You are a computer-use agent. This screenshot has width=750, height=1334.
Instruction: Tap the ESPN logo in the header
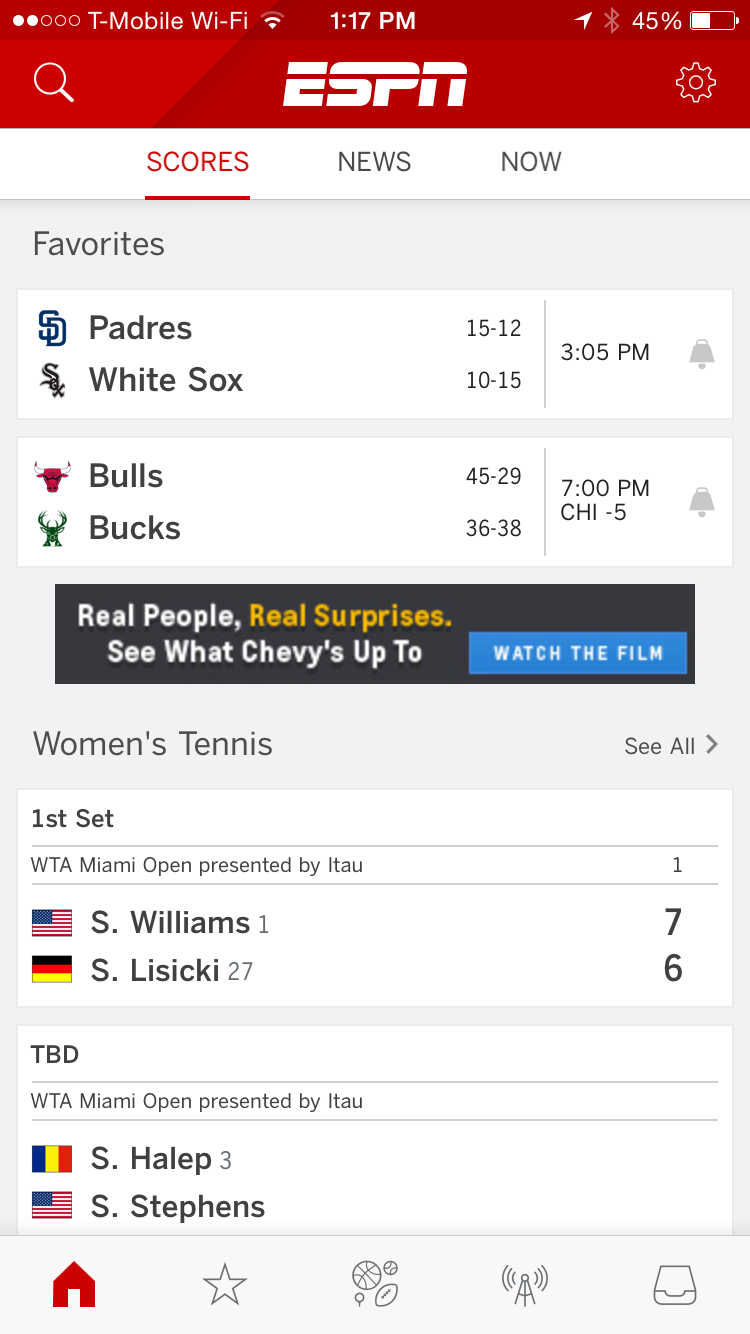click(x=375, y=83)
